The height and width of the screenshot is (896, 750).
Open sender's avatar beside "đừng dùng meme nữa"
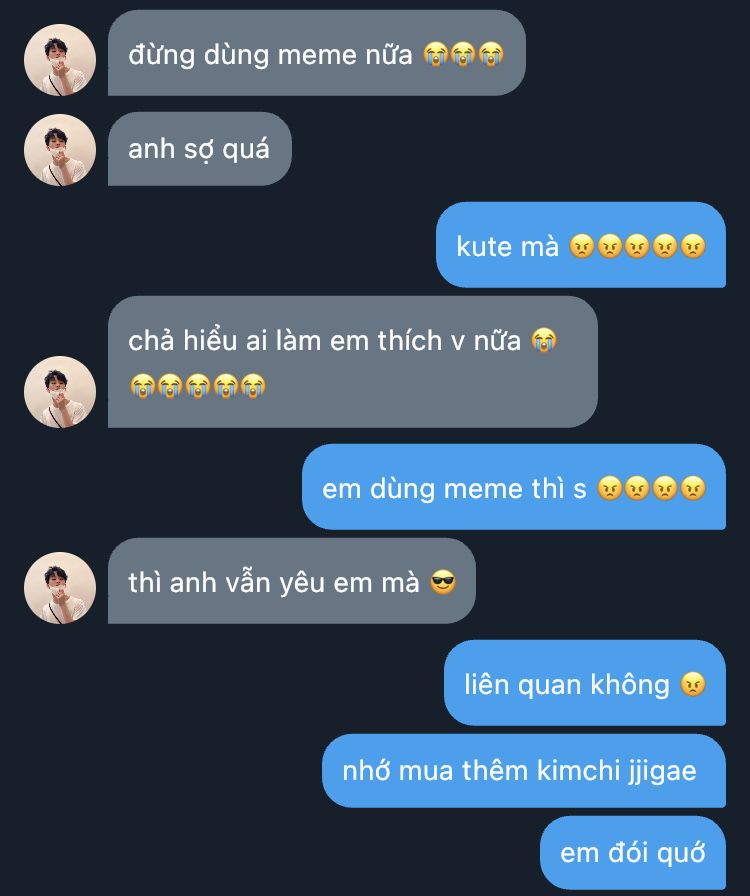pos(59,60)
